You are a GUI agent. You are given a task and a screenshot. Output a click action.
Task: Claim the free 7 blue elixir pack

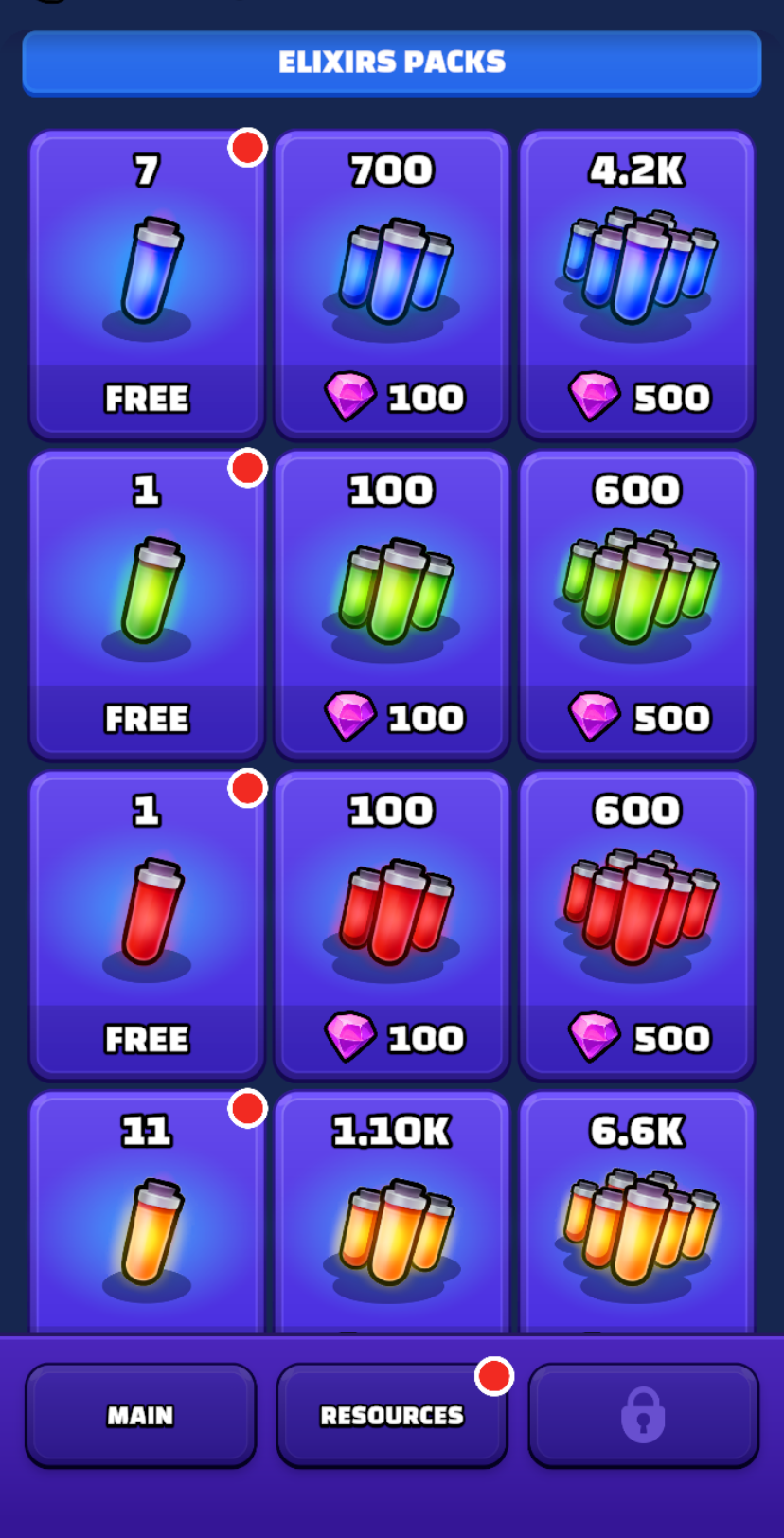(147, 284)
